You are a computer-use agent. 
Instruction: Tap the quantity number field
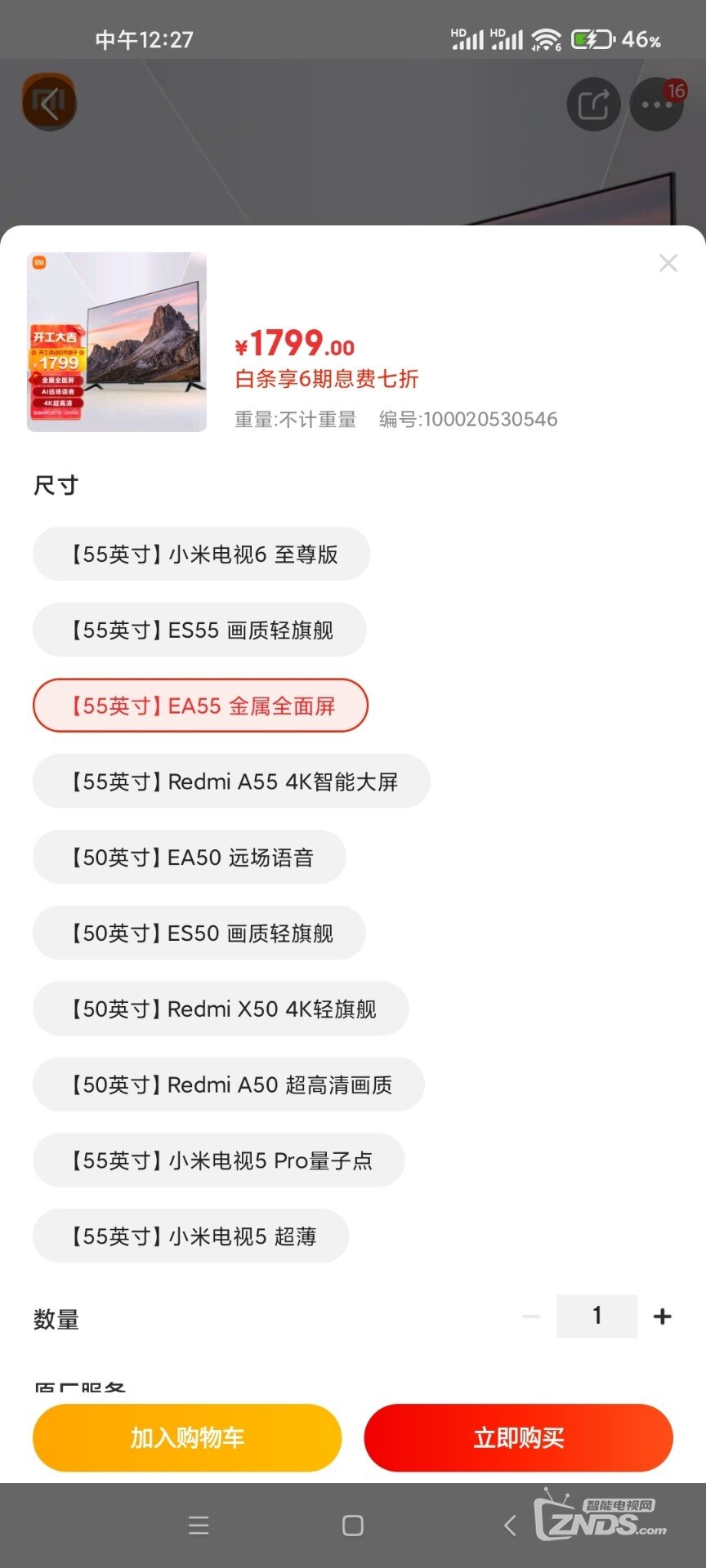pyautogui.click(x=597, y=1316)
